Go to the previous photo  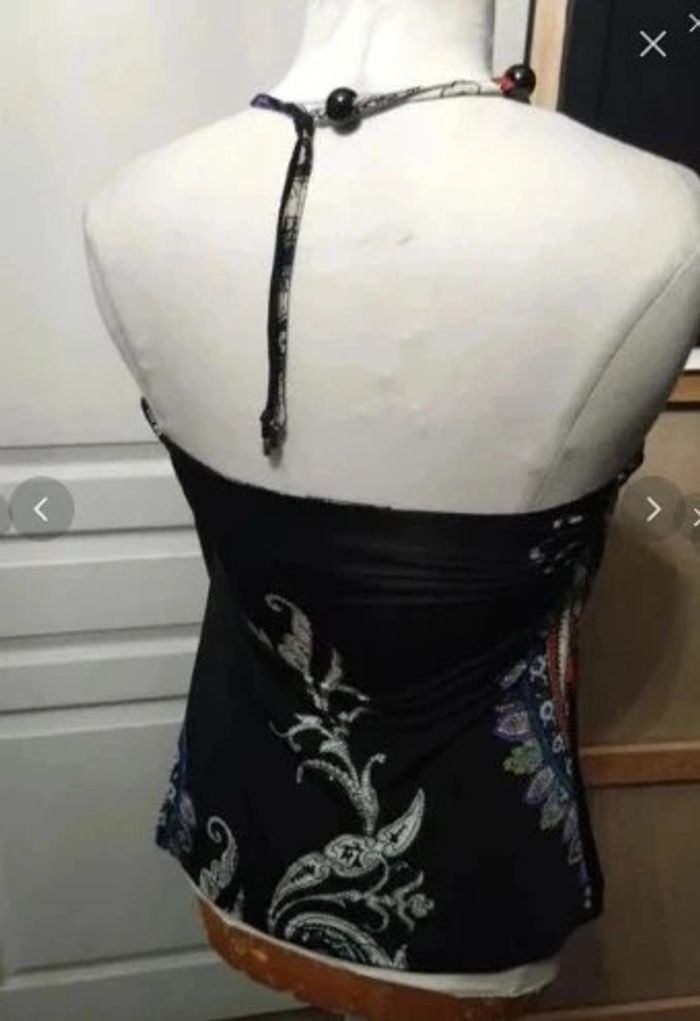pyautogui.click(x=41, y=508)
